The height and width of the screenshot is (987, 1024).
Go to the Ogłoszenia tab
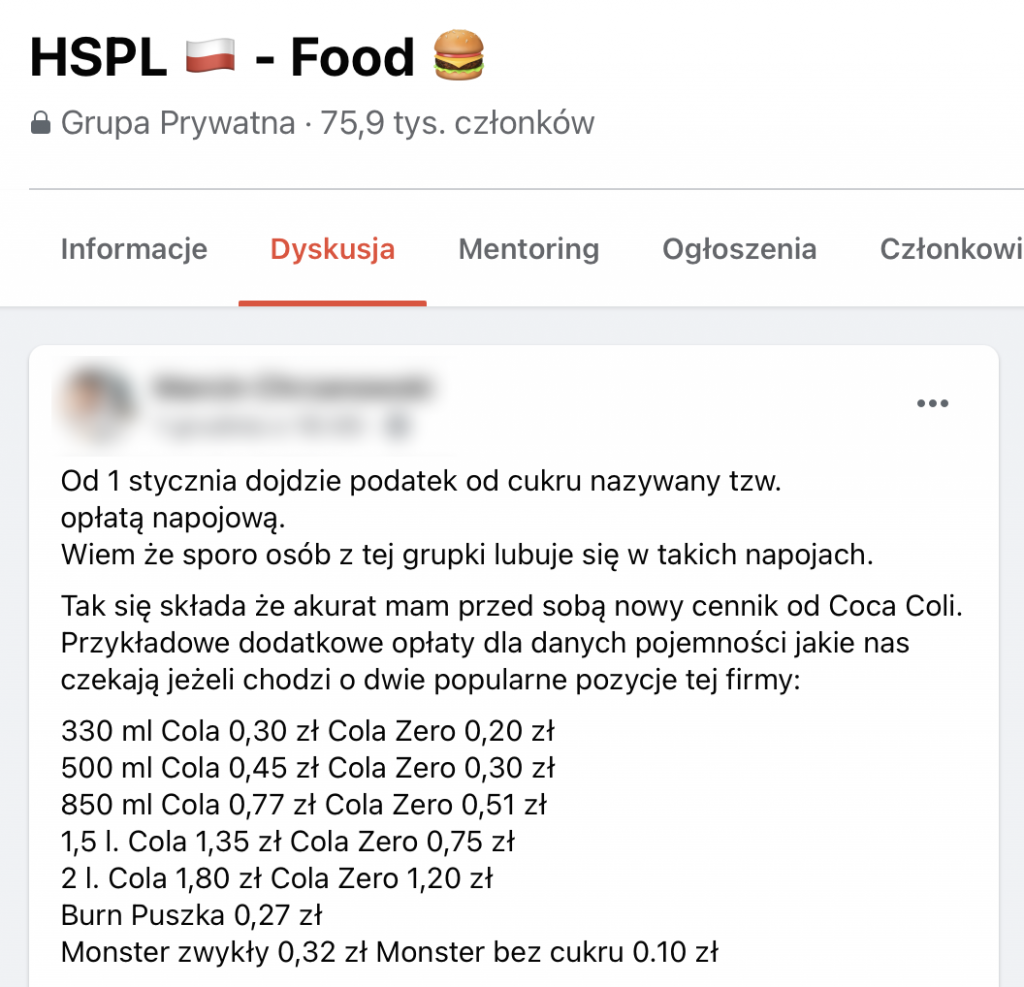[x=739, y=249]
